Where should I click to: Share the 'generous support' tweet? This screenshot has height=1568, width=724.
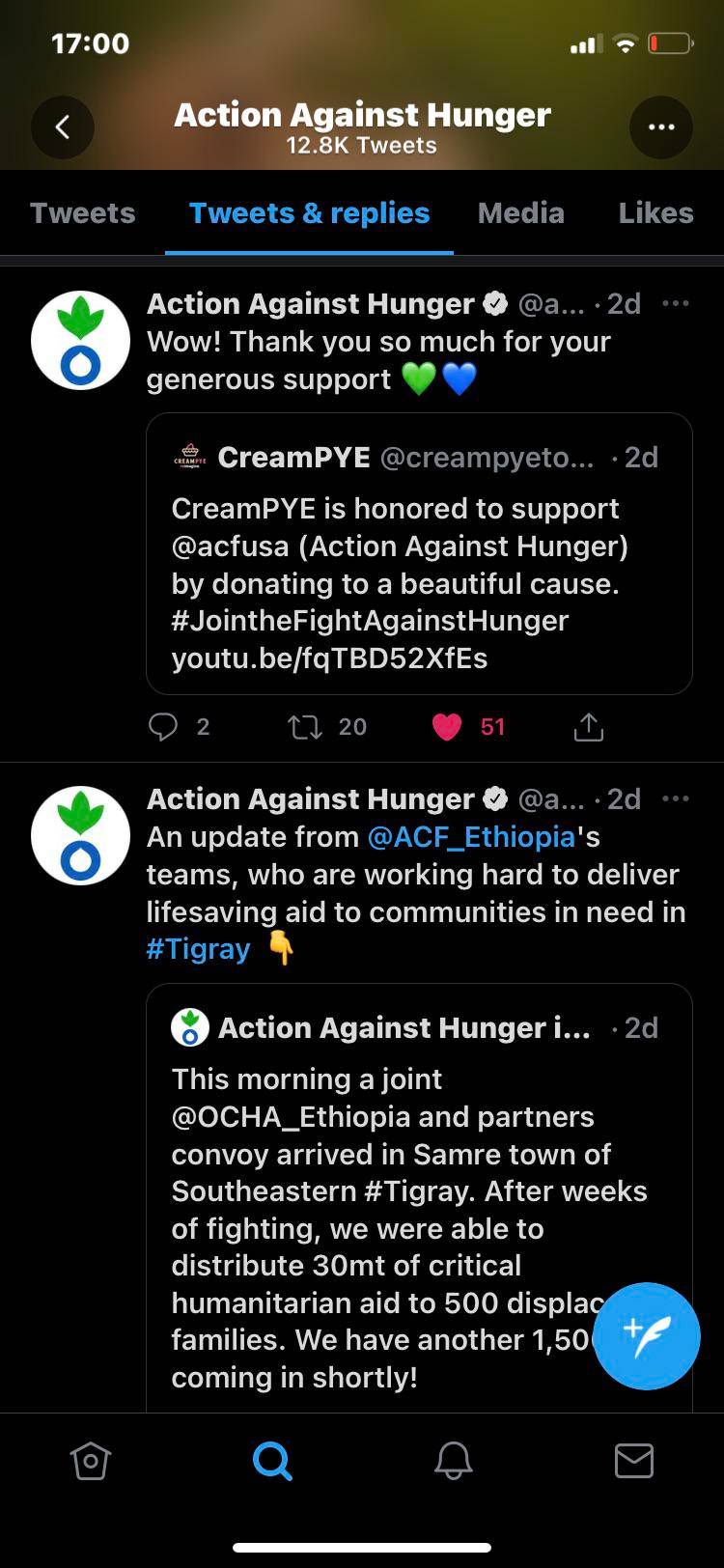point(588,727)
